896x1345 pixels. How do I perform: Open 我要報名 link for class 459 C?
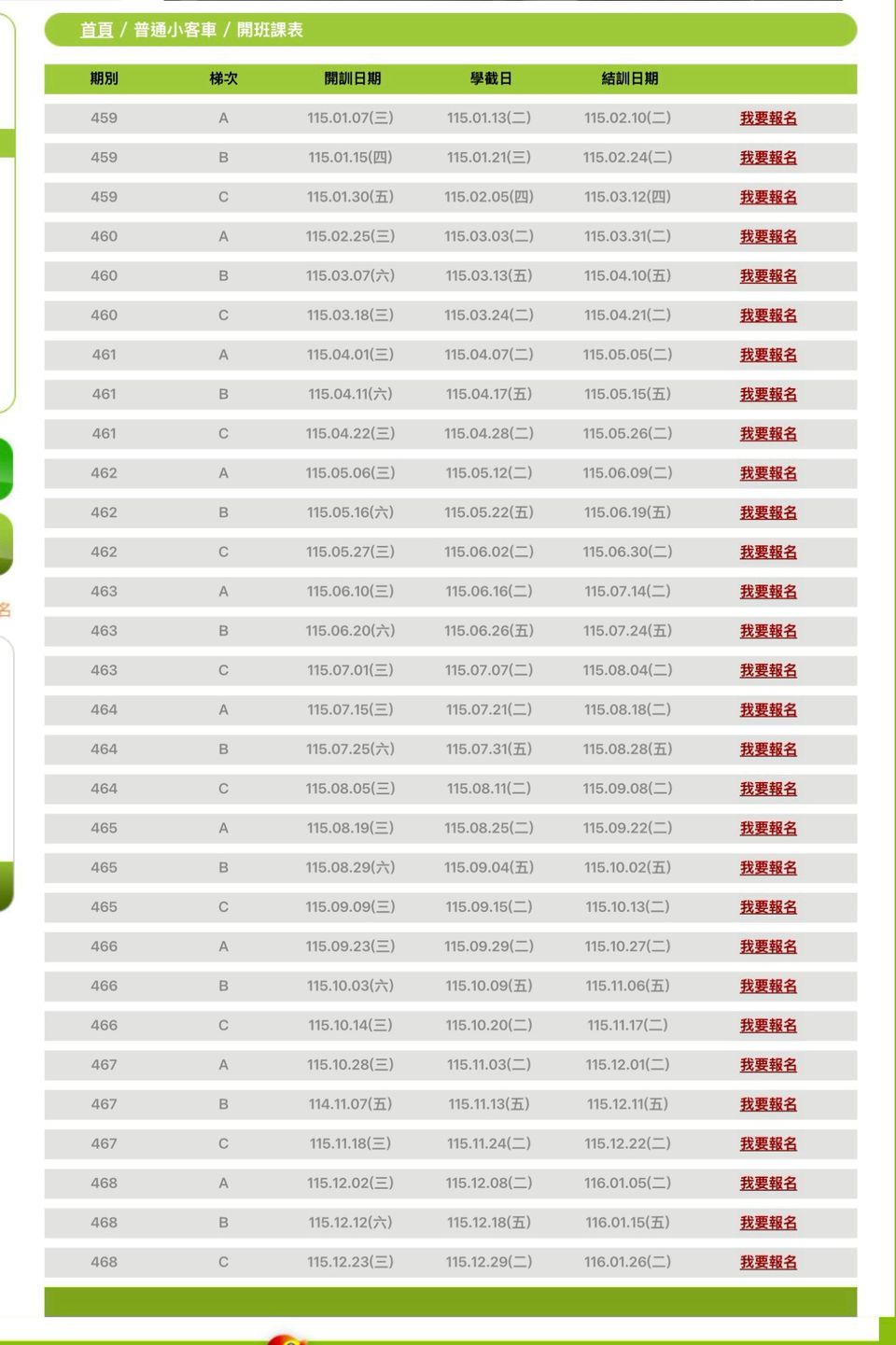click(x=768, y=197)
